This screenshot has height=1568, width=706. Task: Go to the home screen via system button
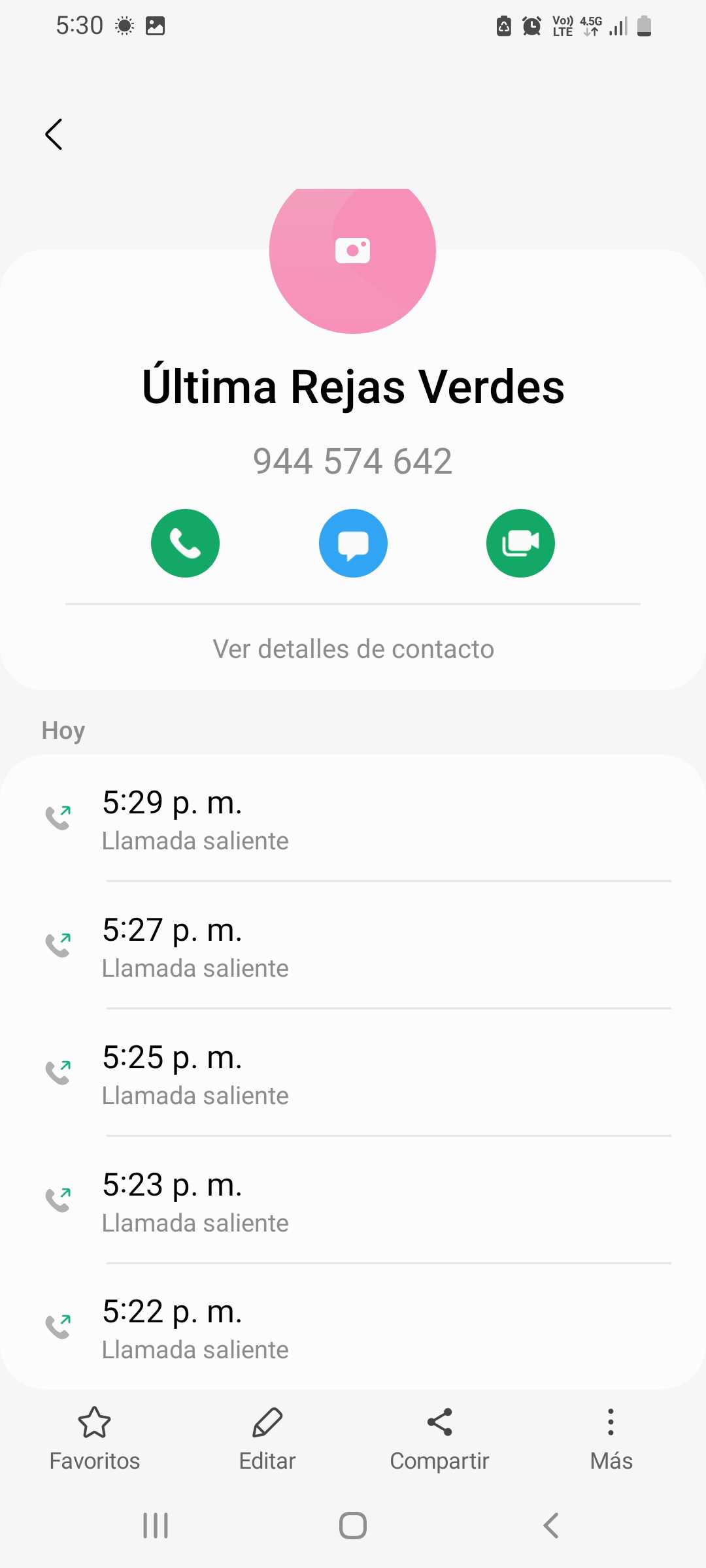(353, 1526)
